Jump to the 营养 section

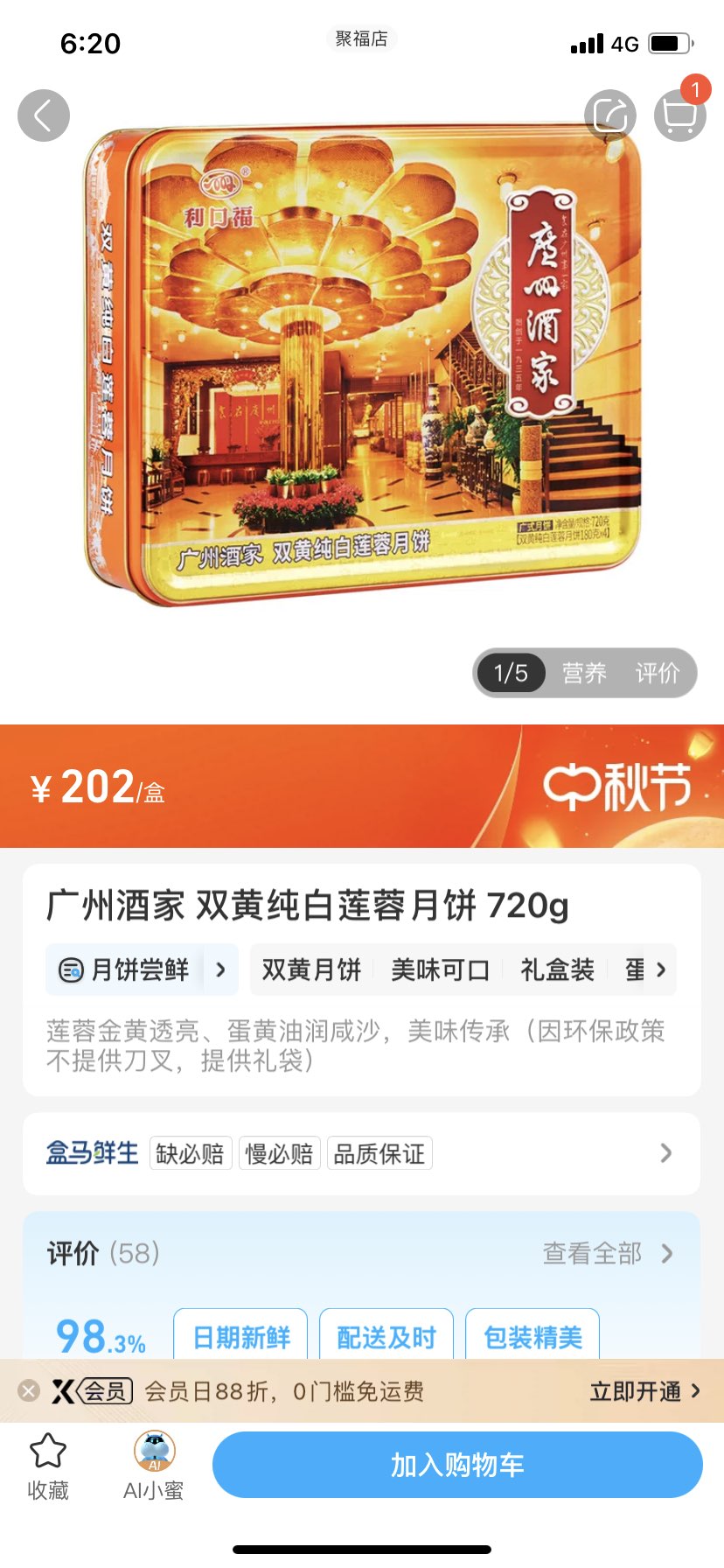pos(584,673)
